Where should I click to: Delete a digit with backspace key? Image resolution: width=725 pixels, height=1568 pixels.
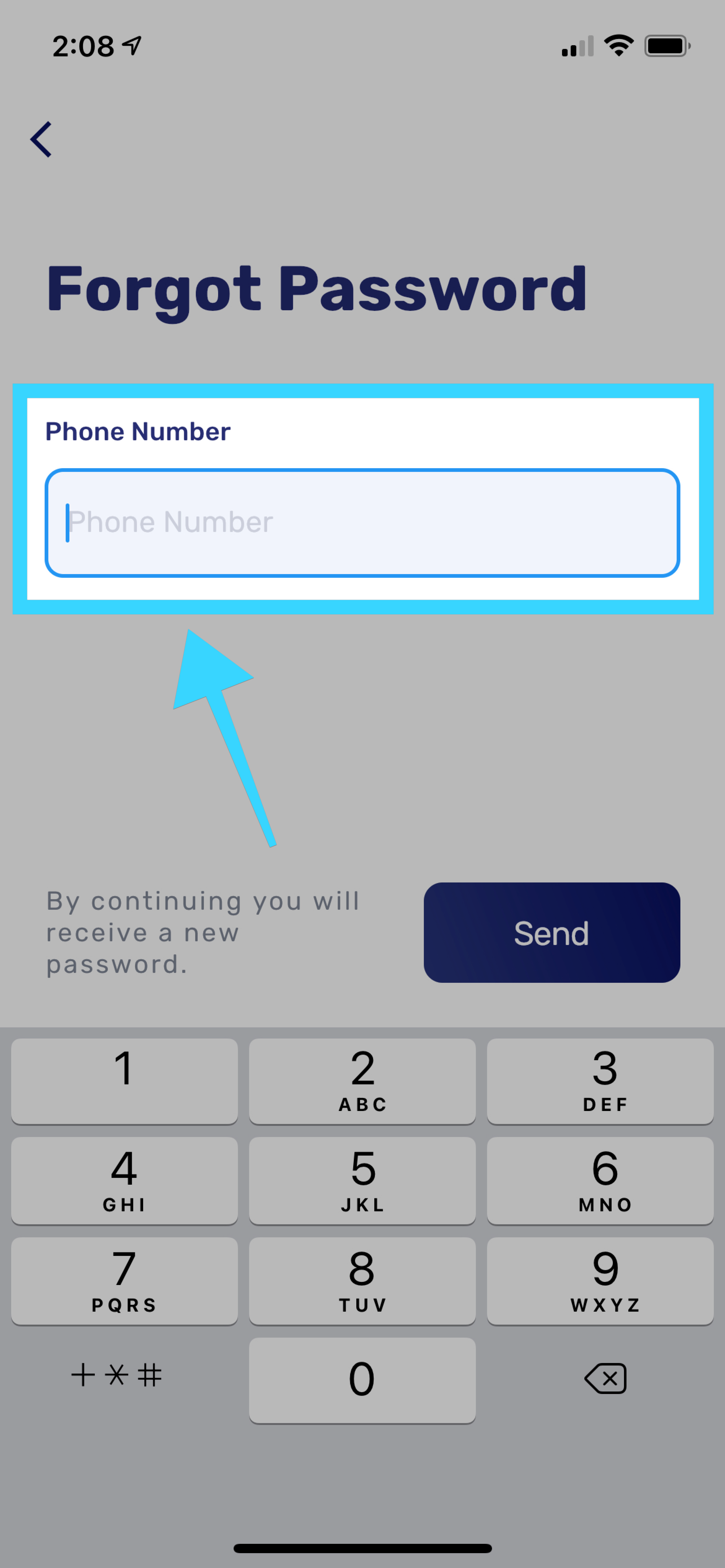tap(605, 1378)
